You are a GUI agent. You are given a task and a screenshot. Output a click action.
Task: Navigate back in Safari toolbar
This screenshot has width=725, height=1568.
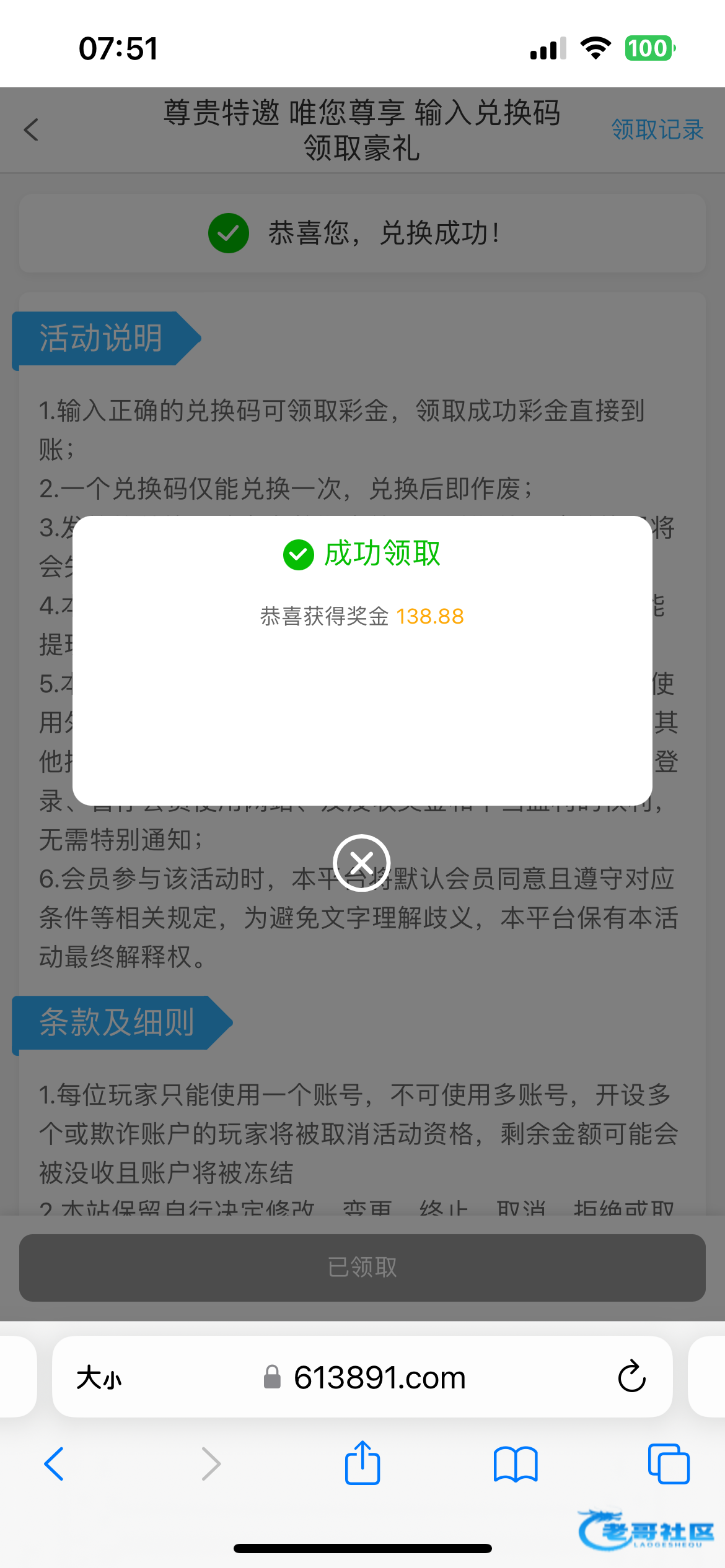pos(54,1464)
